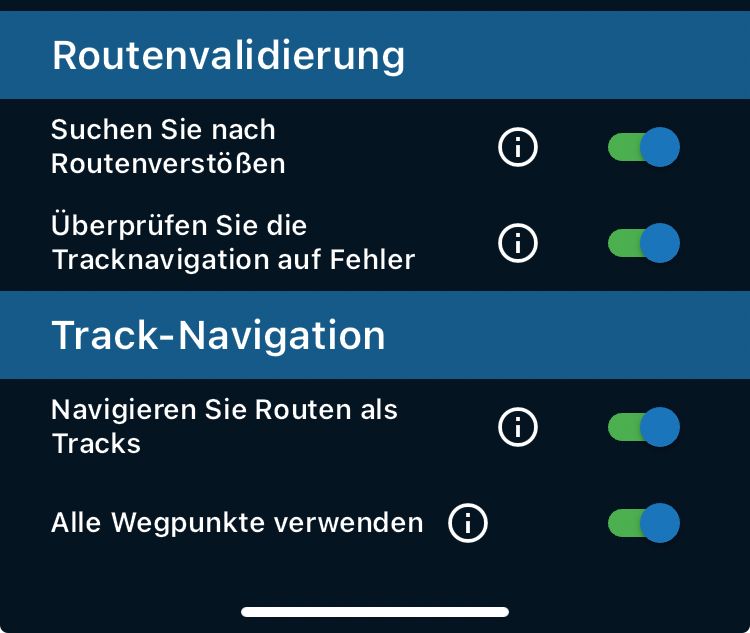Disable the Suchen Sie nach Routenverstößen switch

click(x=644, y=148)
